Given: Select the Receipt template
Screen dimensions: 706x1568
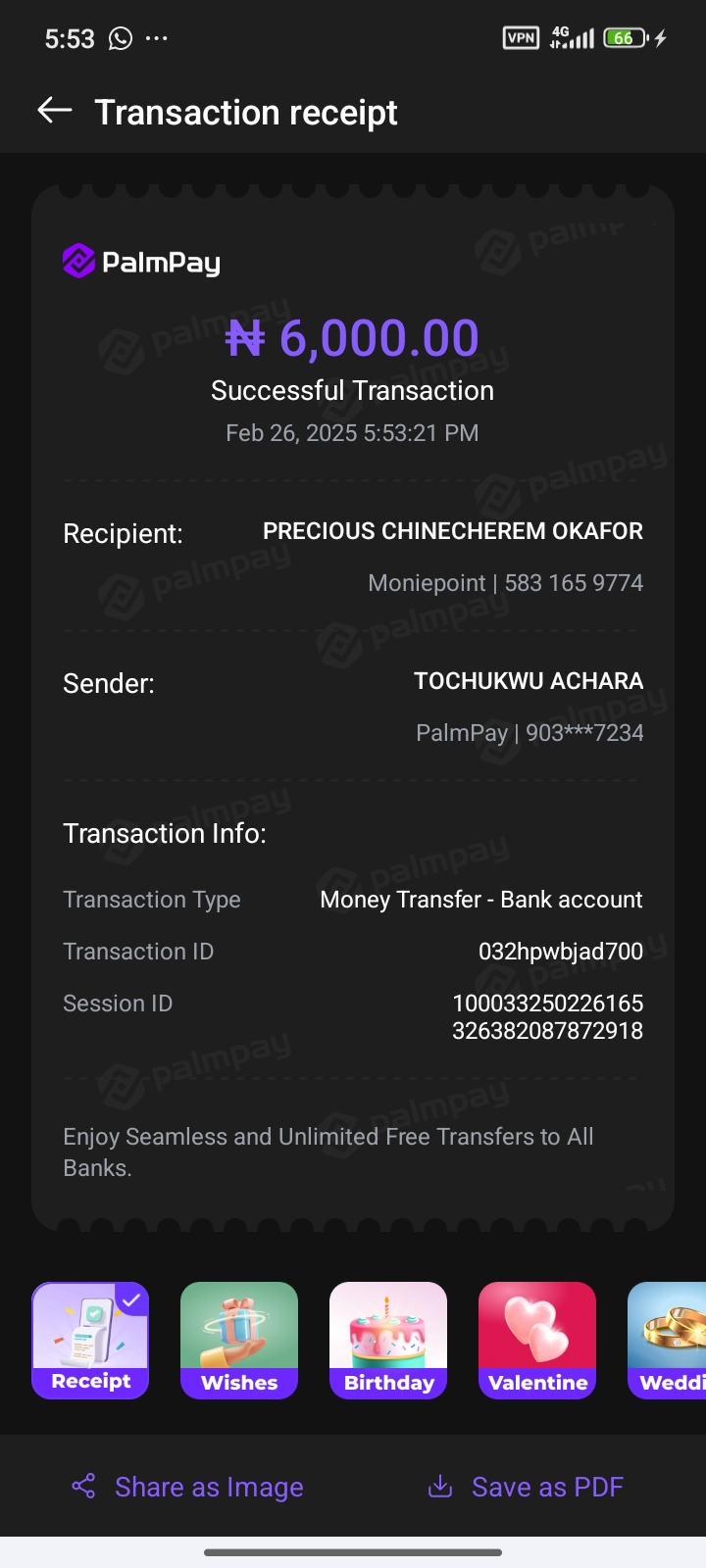Looking at the screenshot, I should (90, 1340).
